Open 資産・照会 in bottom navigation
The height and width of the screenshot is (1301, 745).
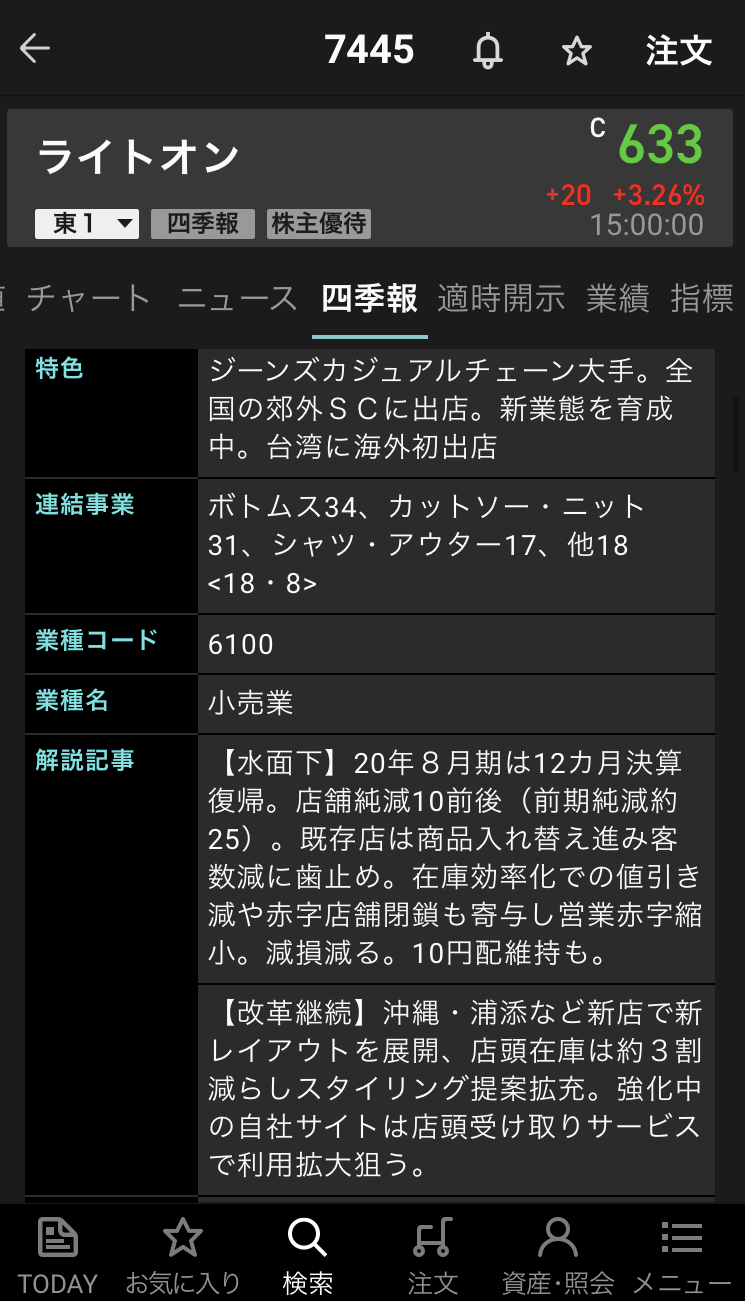pos(557,1255)
